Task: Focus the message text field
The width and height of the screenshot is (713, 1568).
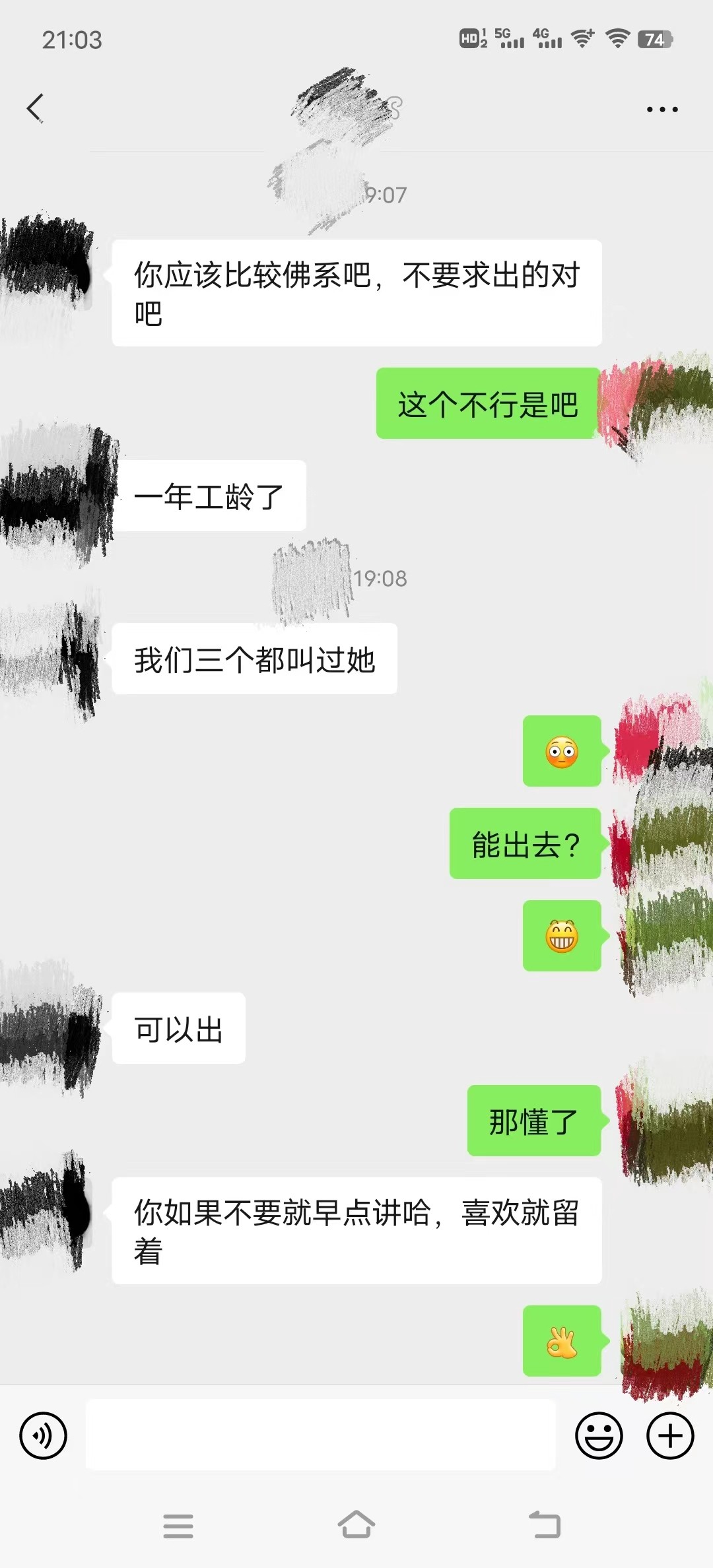Action: click(321, 1435)
